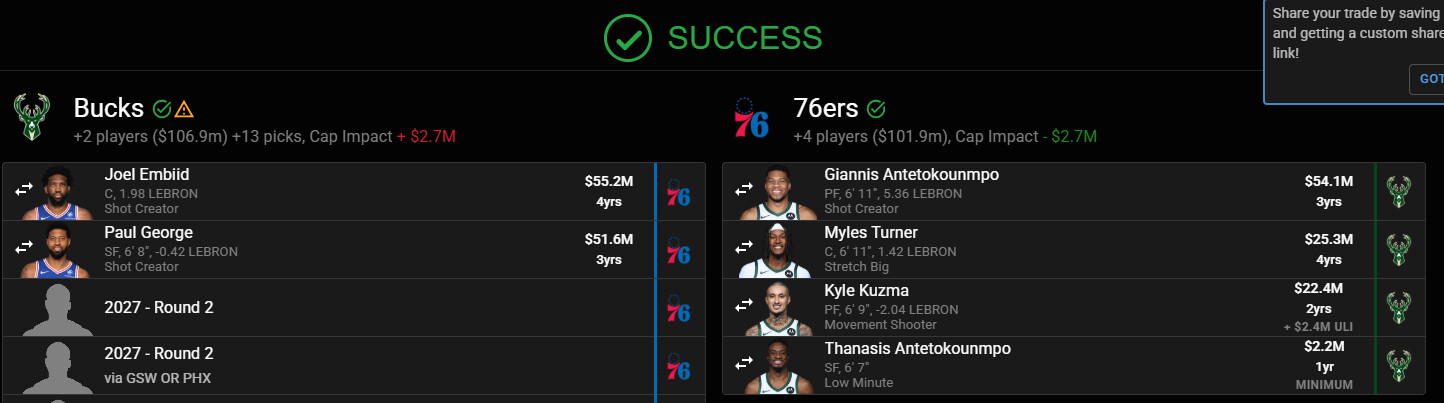Open the Bucks warning triangle icon
The width and height of the screenshot is (1444, 403).
[185, 109]
